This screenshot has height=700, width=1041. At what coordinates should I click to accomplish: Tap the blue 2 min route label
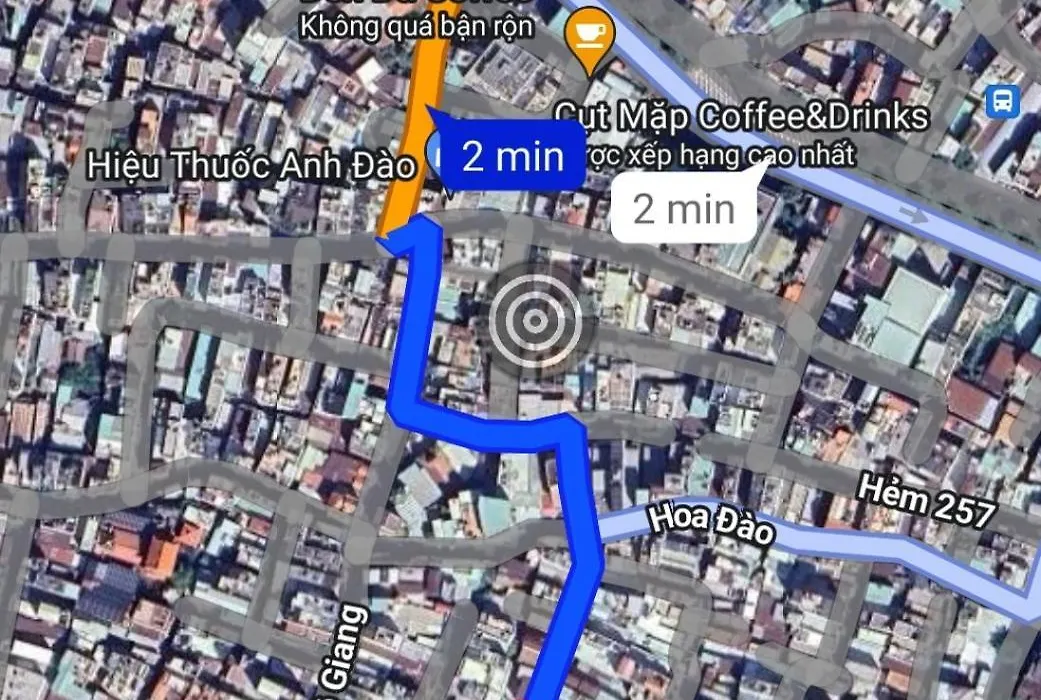[512, 157]
